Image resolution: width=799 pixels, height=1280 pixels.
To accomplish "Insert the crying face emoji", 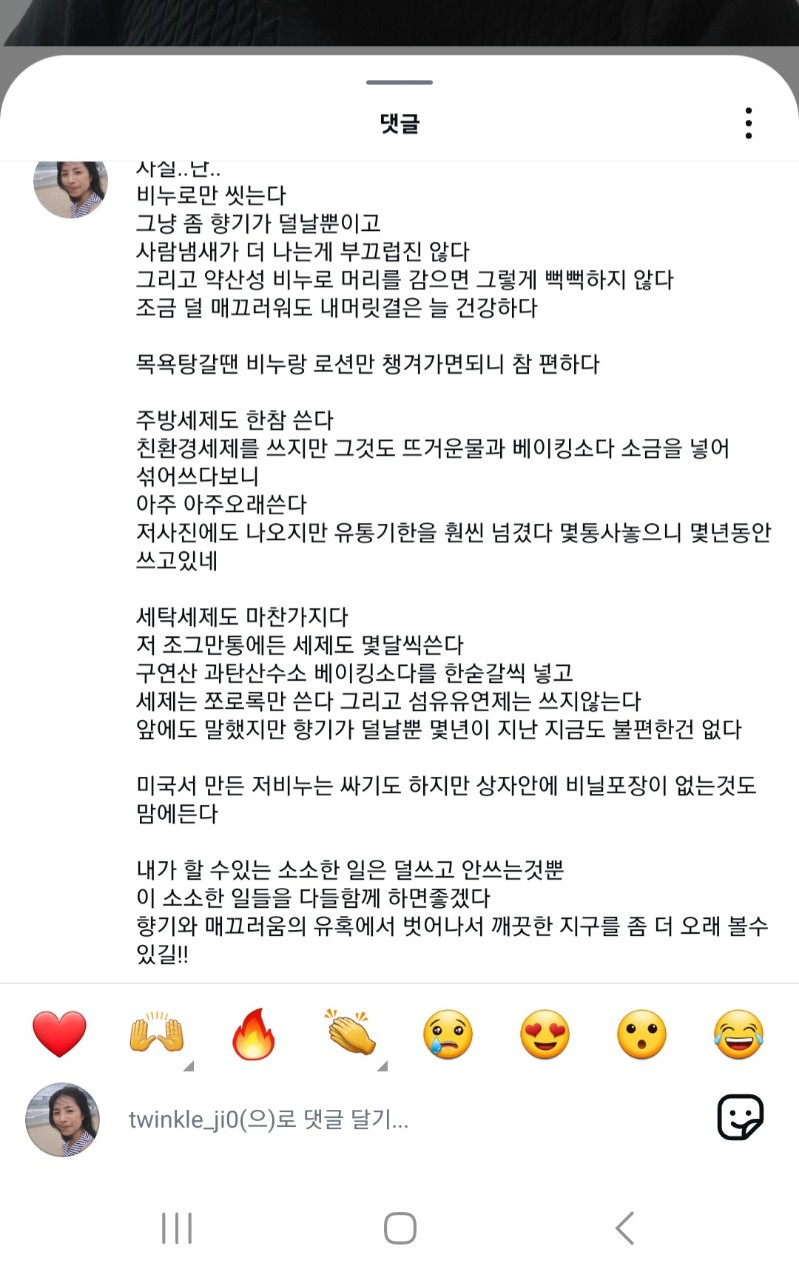I will point(447,1034).
